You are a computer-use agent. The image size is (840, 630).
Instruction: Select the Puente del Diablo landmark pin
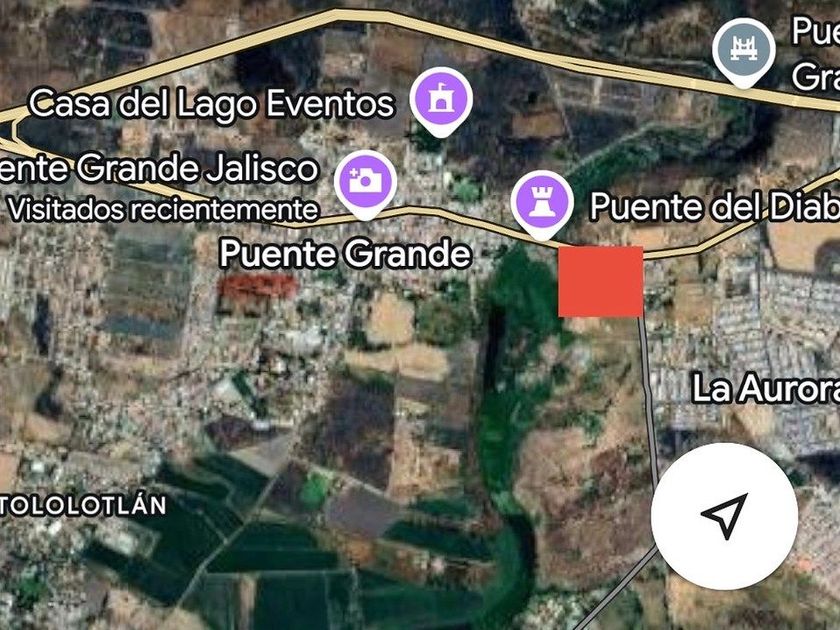(x=541, y=202)
